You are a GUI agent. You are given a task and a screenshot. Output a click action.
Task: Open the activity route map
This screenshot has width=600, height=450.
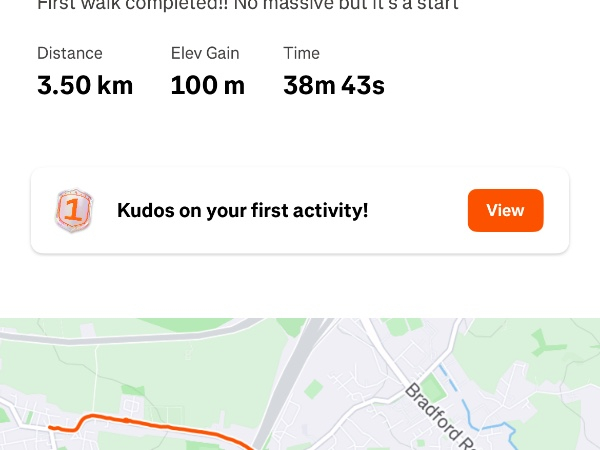(x=300, y=385)
